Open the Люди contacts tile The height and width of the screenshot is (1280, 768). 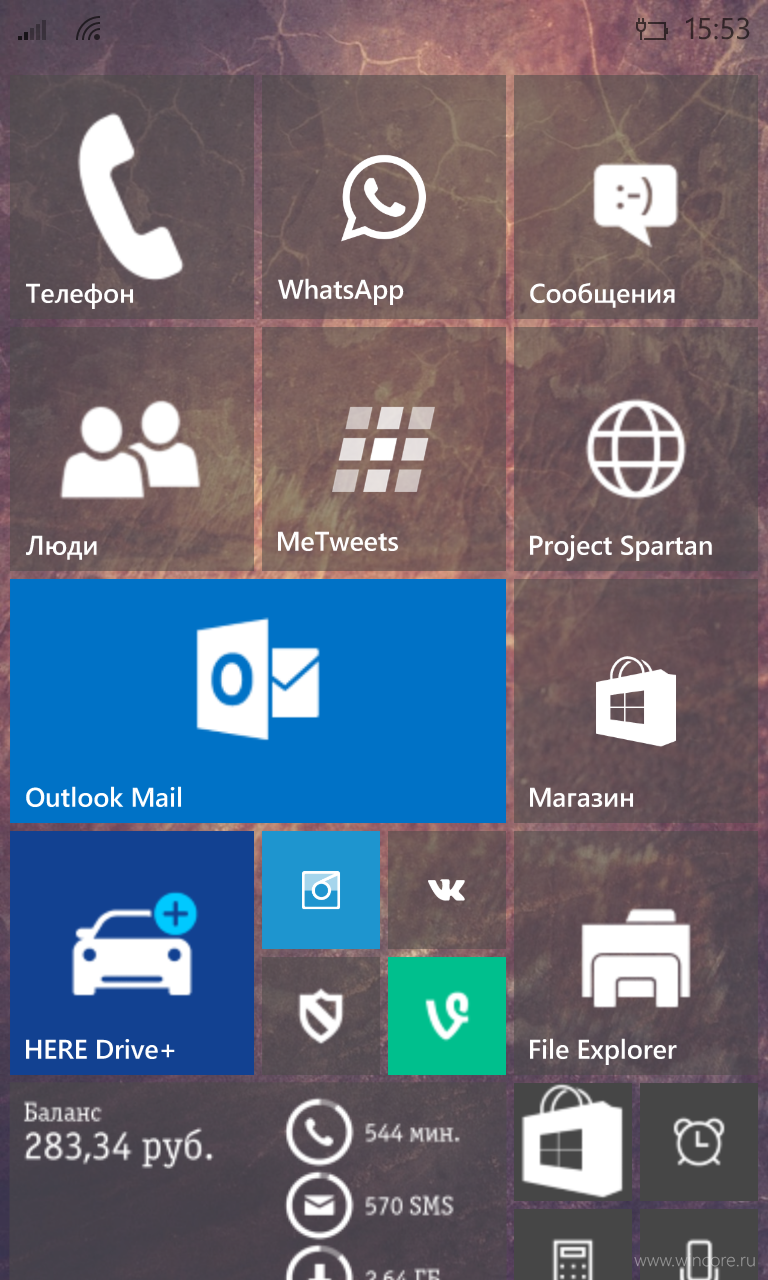tap(132, 449)
